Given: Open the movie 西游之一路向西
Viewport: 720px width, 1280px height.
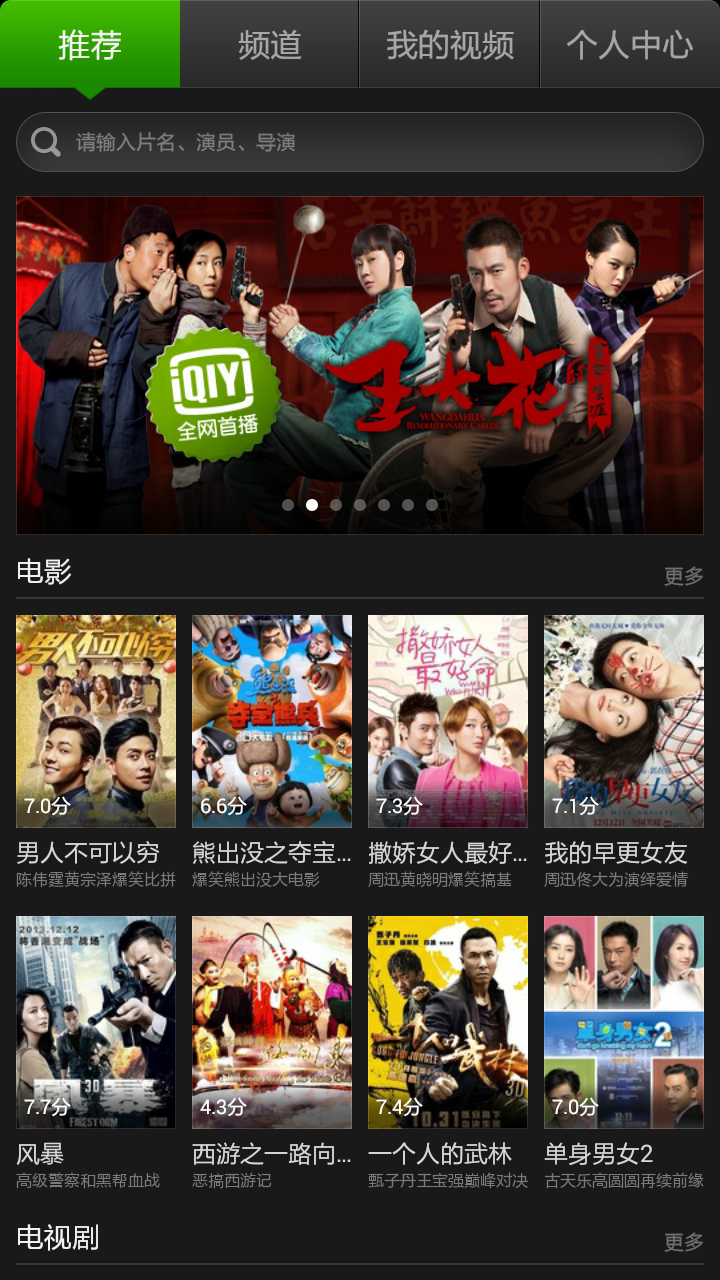Looking at the screenshot, I should 272,1022.
